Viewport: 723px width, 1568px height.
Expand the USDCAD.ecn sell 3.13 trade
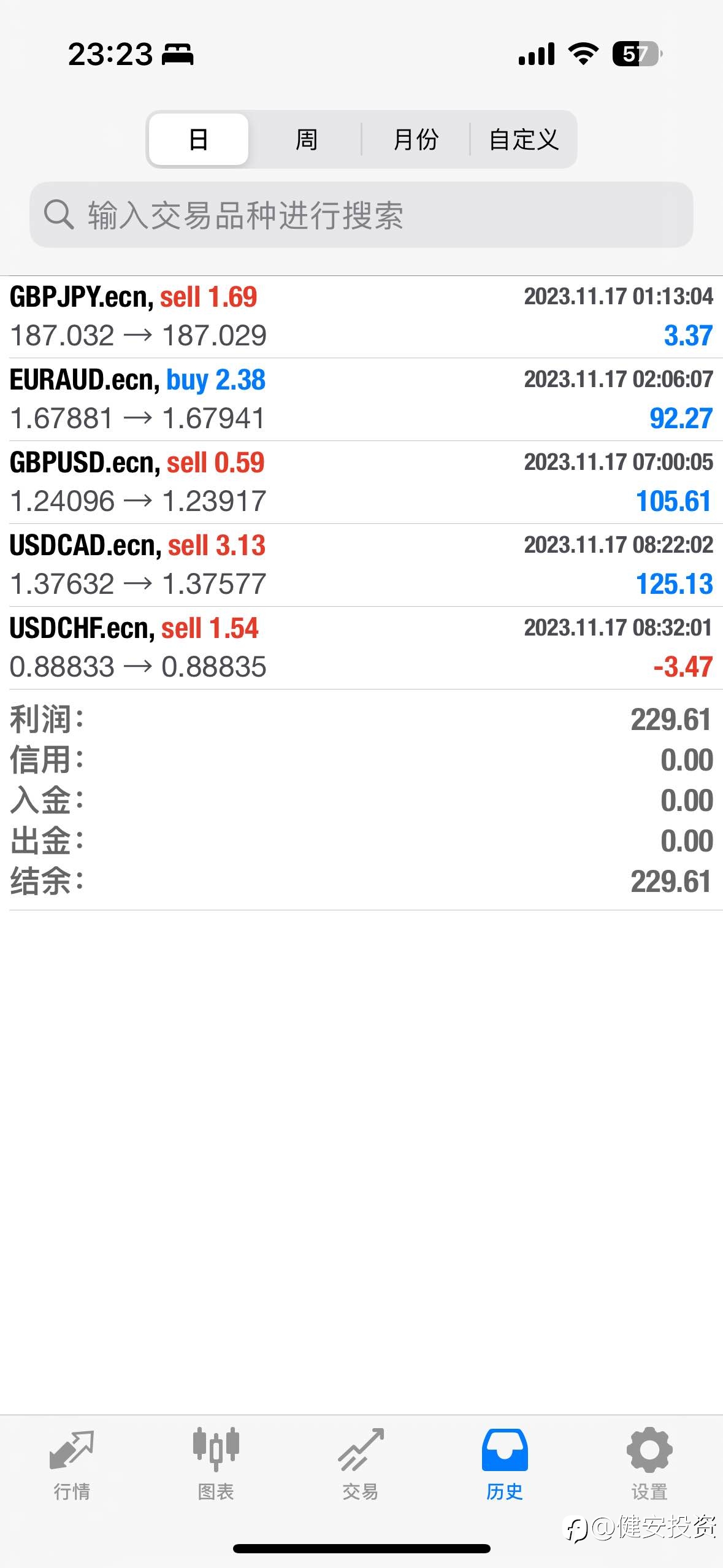click(361, 565)
